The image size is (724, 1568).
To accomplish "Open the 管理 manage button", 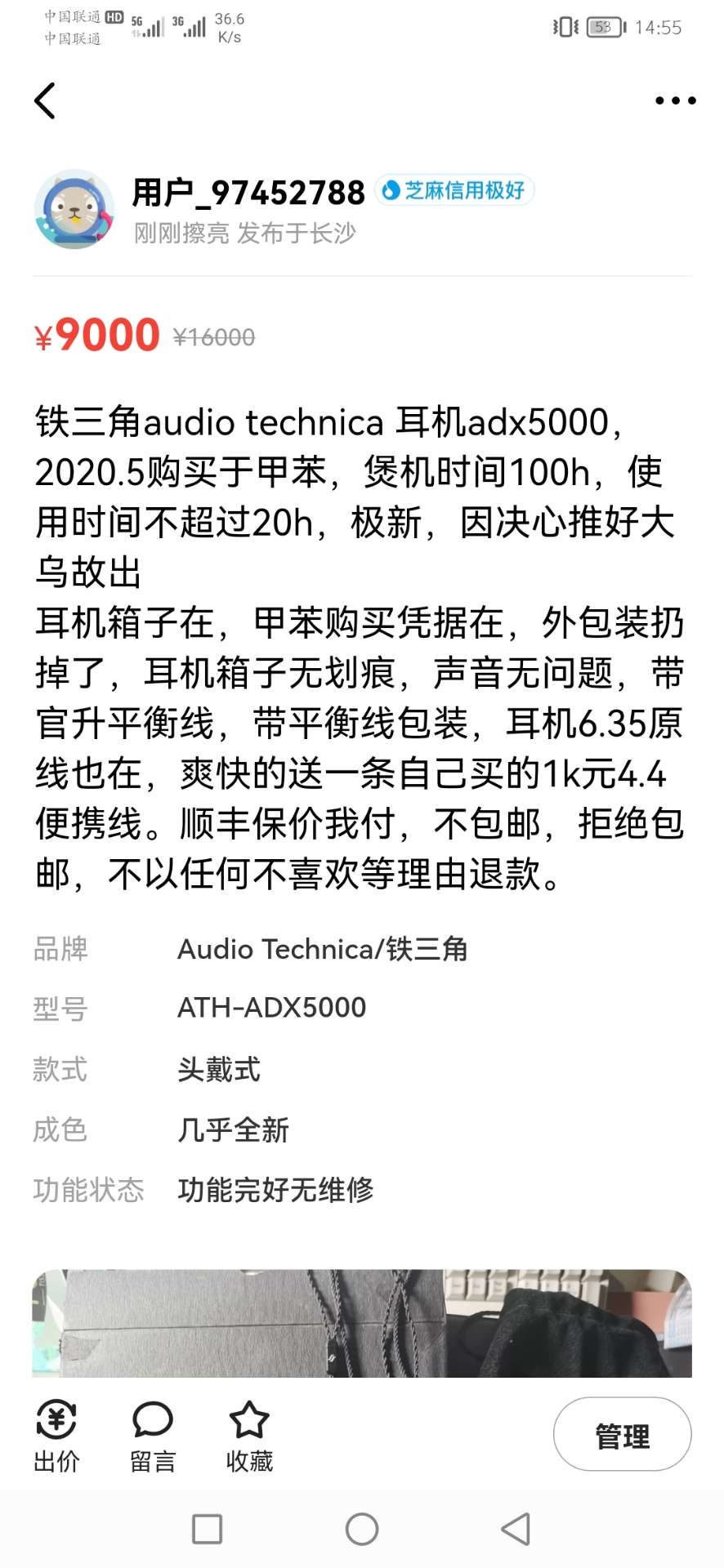I will point(623,1434).
